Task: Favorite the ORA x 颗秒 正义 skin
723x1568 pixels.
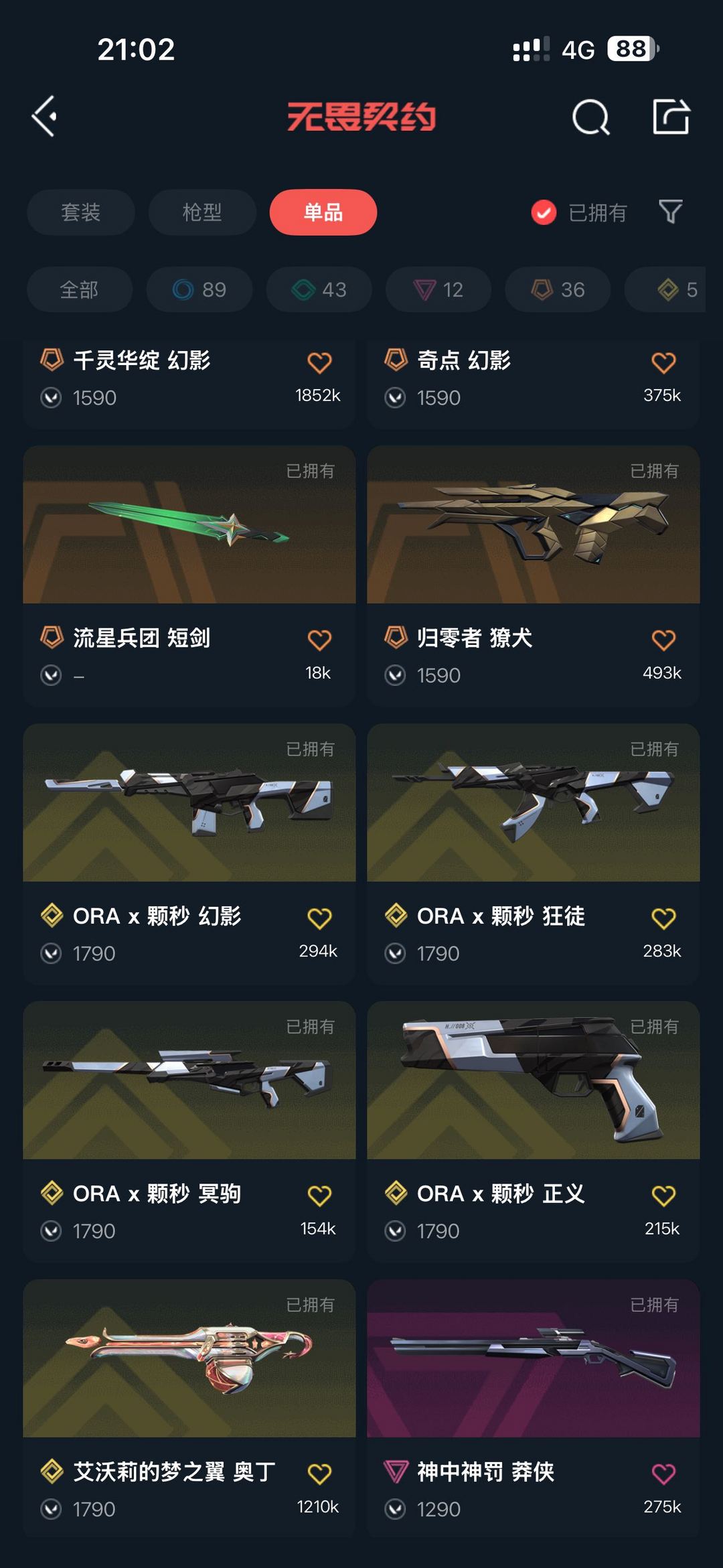Action: [x=663, y=1196]
